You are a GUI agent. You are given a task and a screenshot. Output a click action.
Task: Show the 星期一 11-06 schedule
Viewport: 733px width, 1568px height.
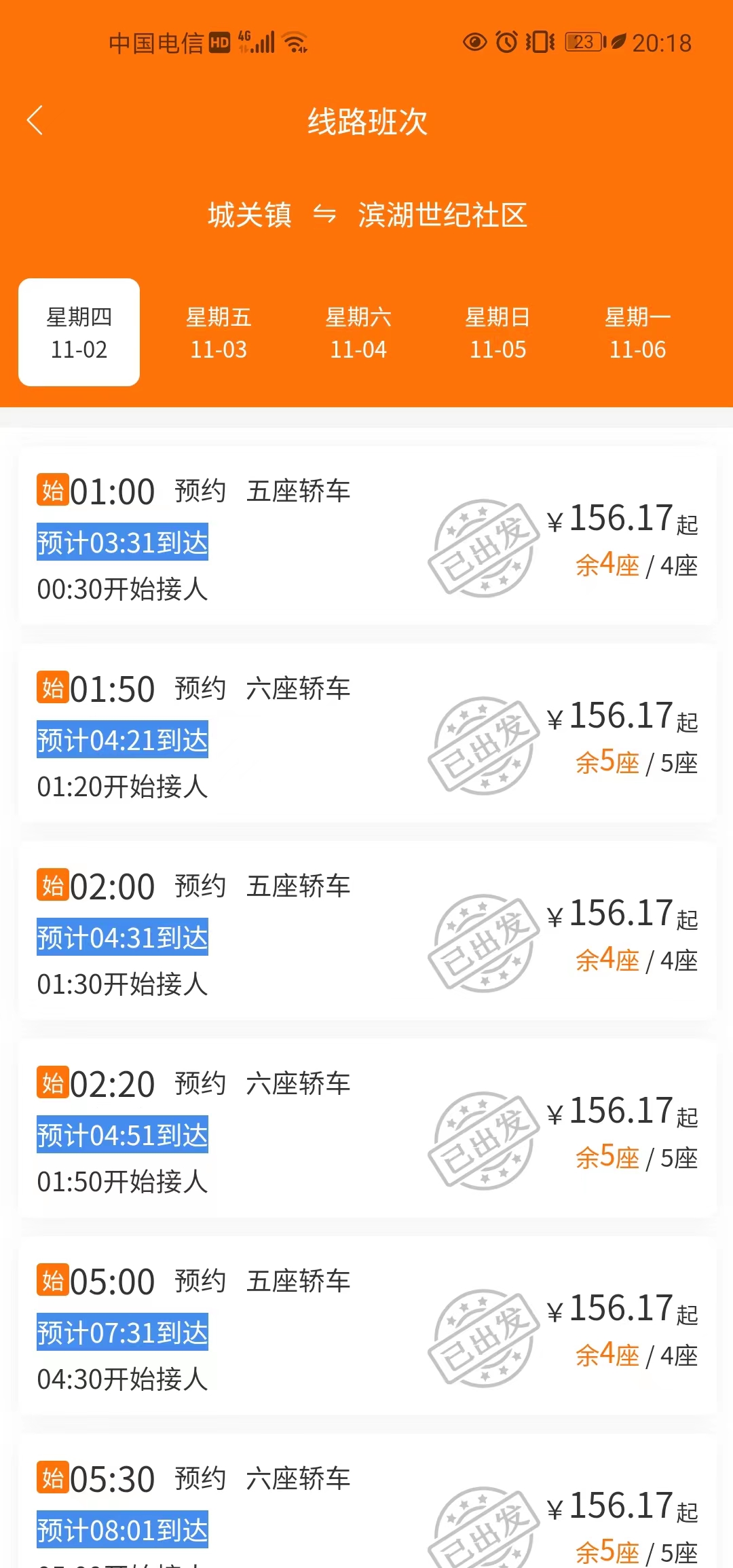638,333
